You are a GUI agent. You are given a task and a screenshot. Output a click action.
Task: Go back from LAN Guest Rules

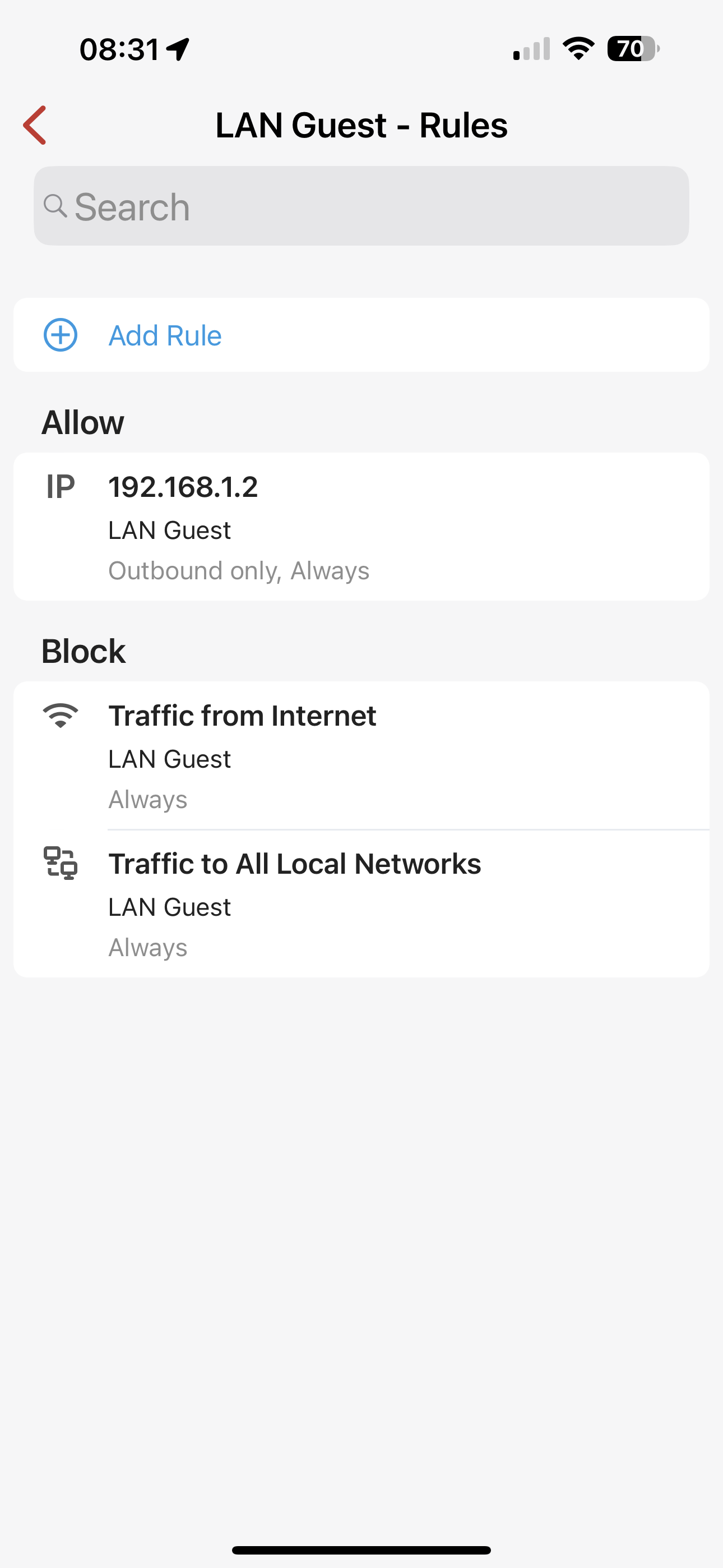(35, 126)
